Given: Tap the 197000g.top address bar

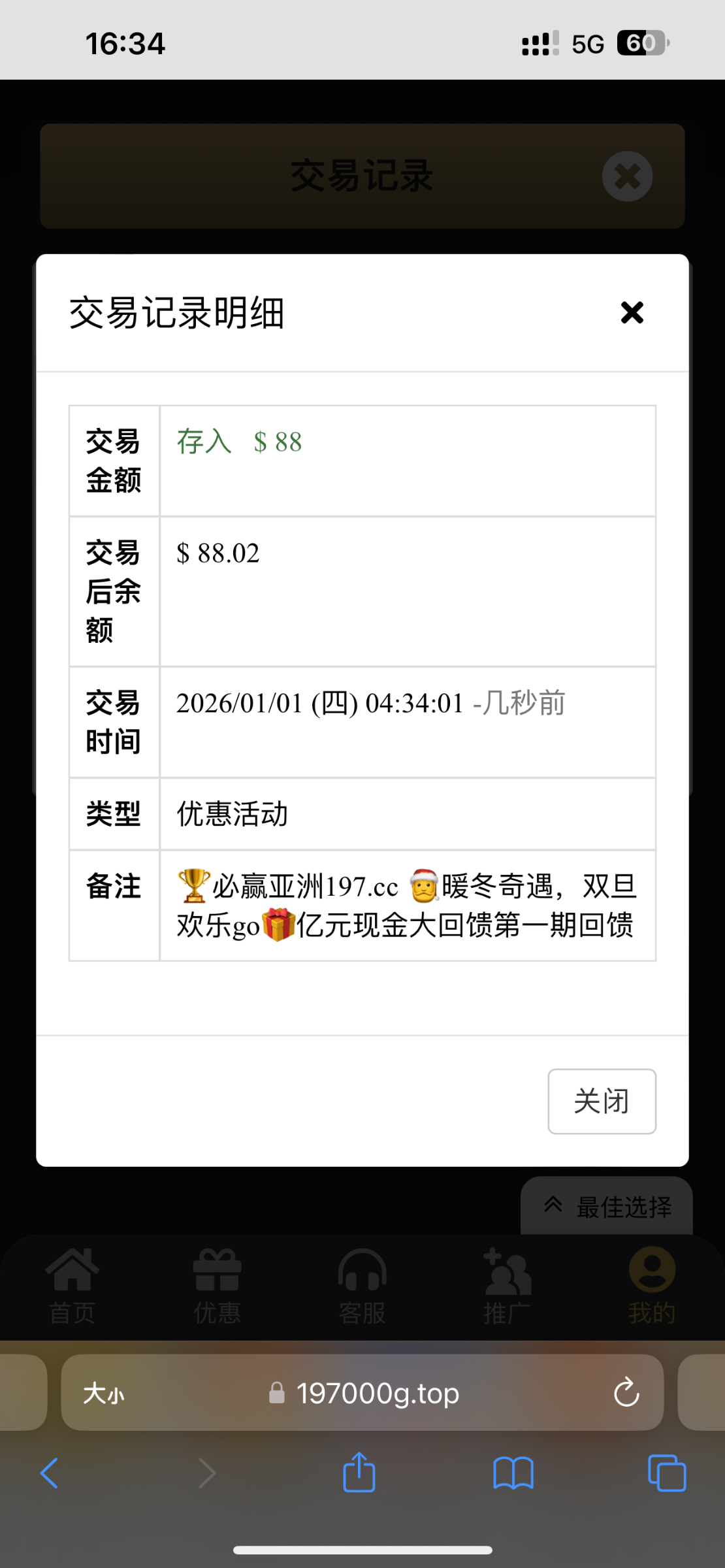Looking at the screenshot, I should (377, 1394).
